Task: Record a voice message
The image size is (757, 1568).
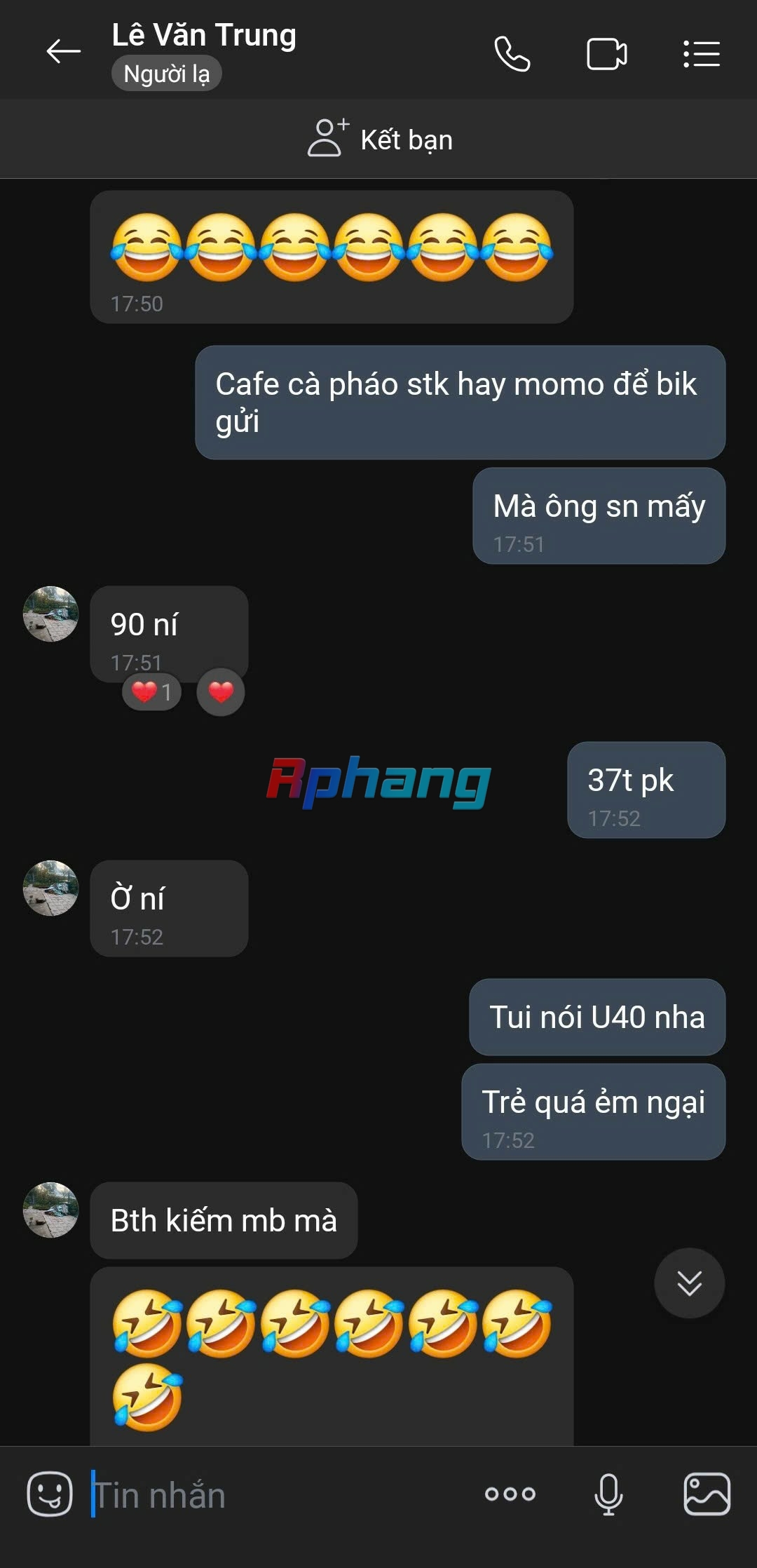Action: coord(608,1494)
